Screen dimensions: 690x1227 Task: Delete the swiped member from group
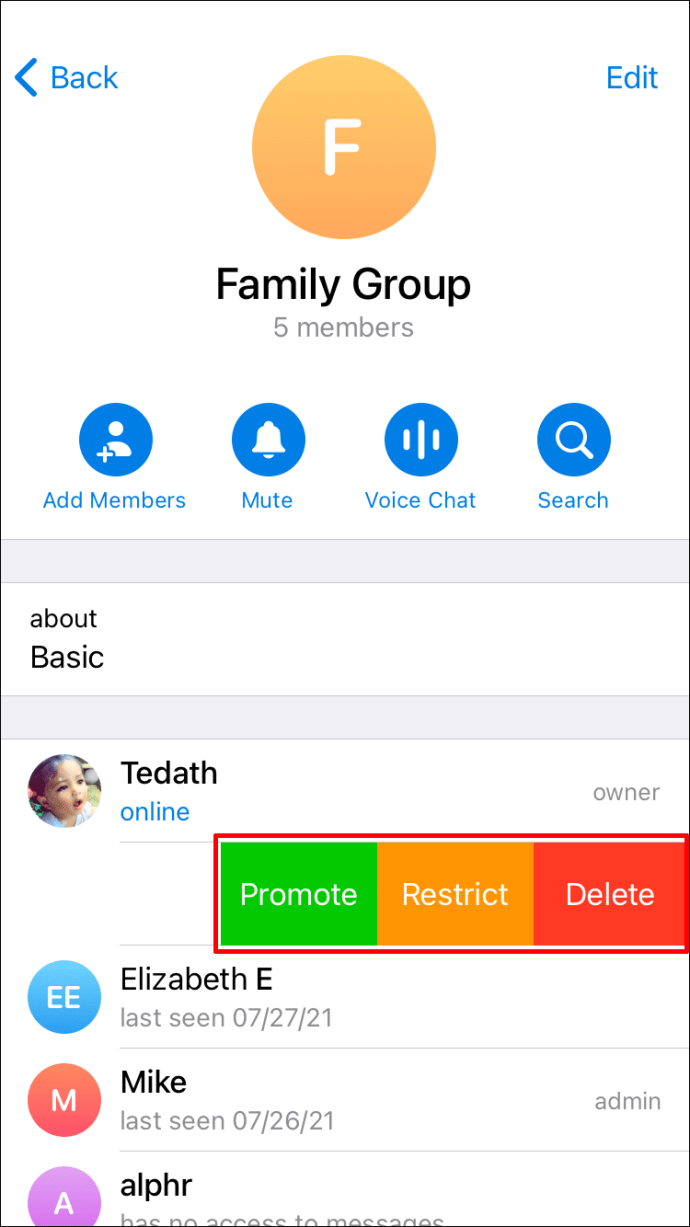610,894
